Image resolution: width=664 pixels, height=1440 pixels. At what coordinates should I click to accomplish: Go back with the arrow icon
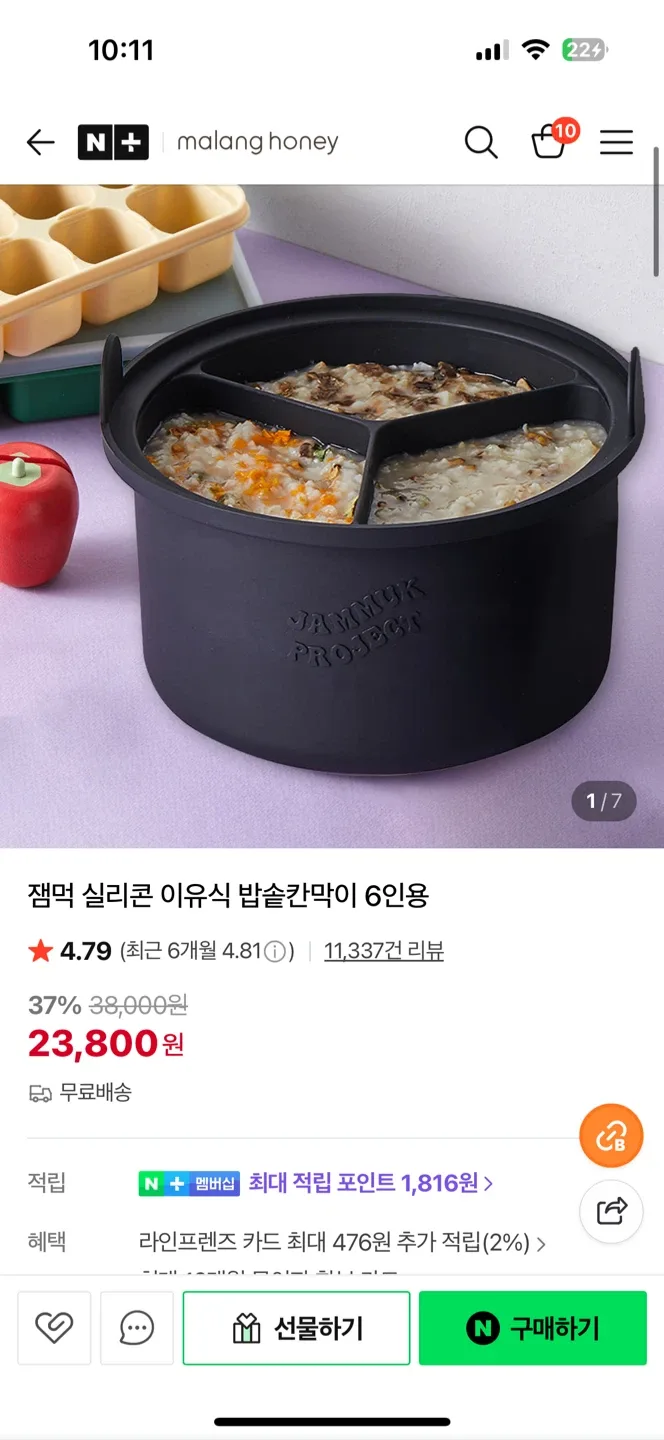click(x=40, y=143)
